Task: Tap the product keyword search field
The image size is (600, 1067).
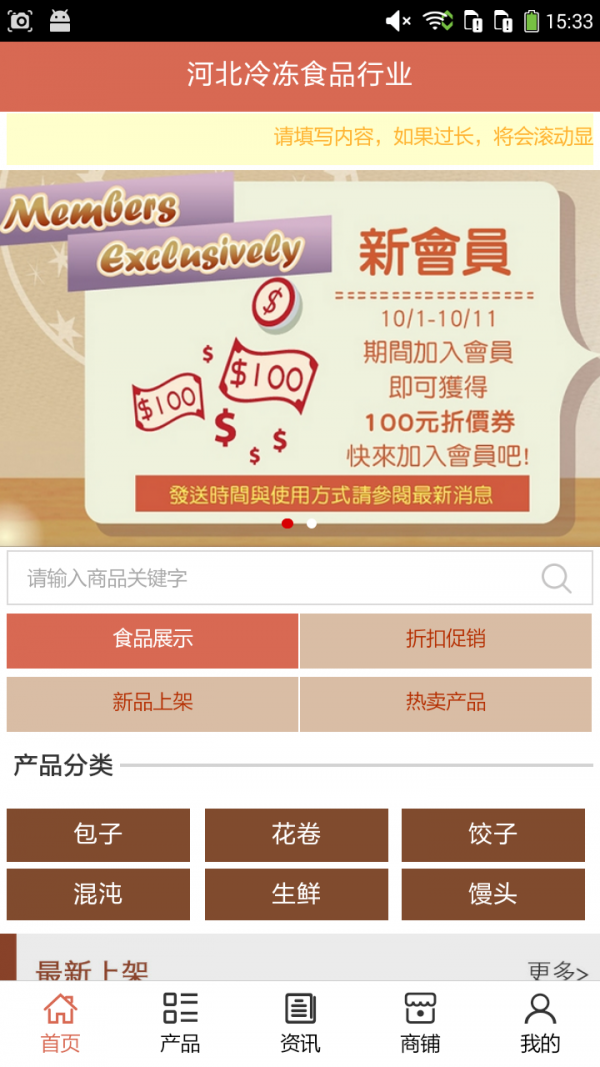Action: point(270,578)
